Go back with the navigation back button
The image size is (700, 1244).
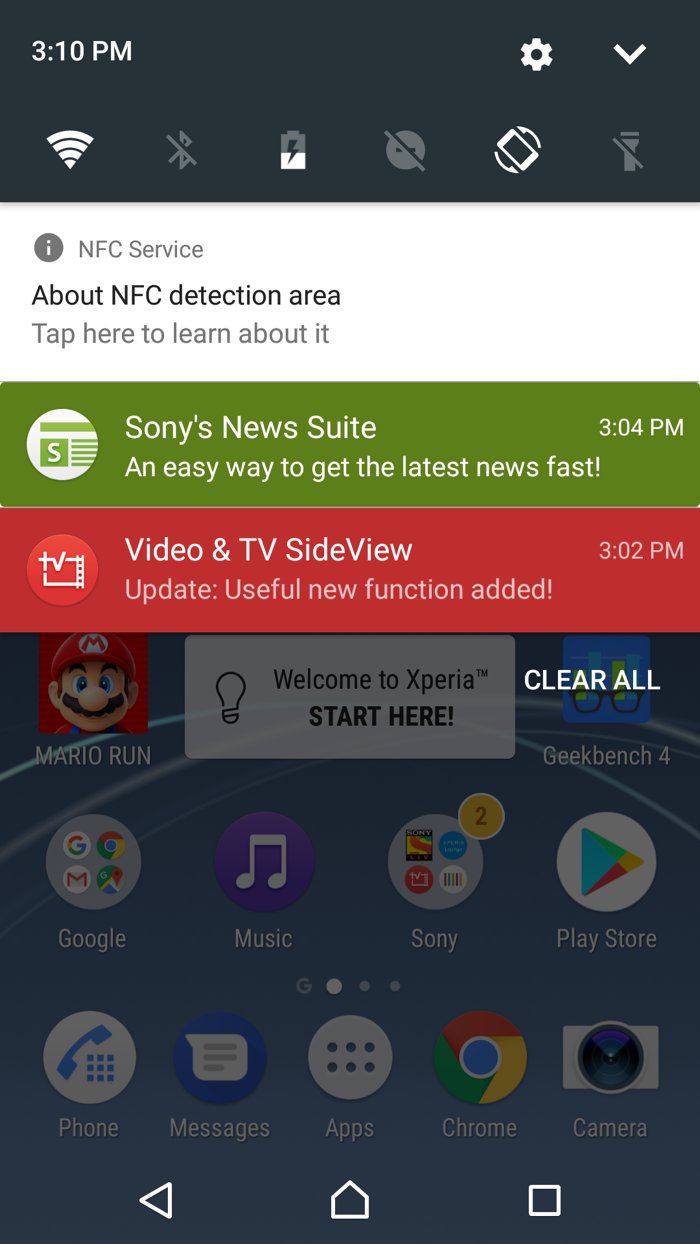click(x=156, y=1200)
